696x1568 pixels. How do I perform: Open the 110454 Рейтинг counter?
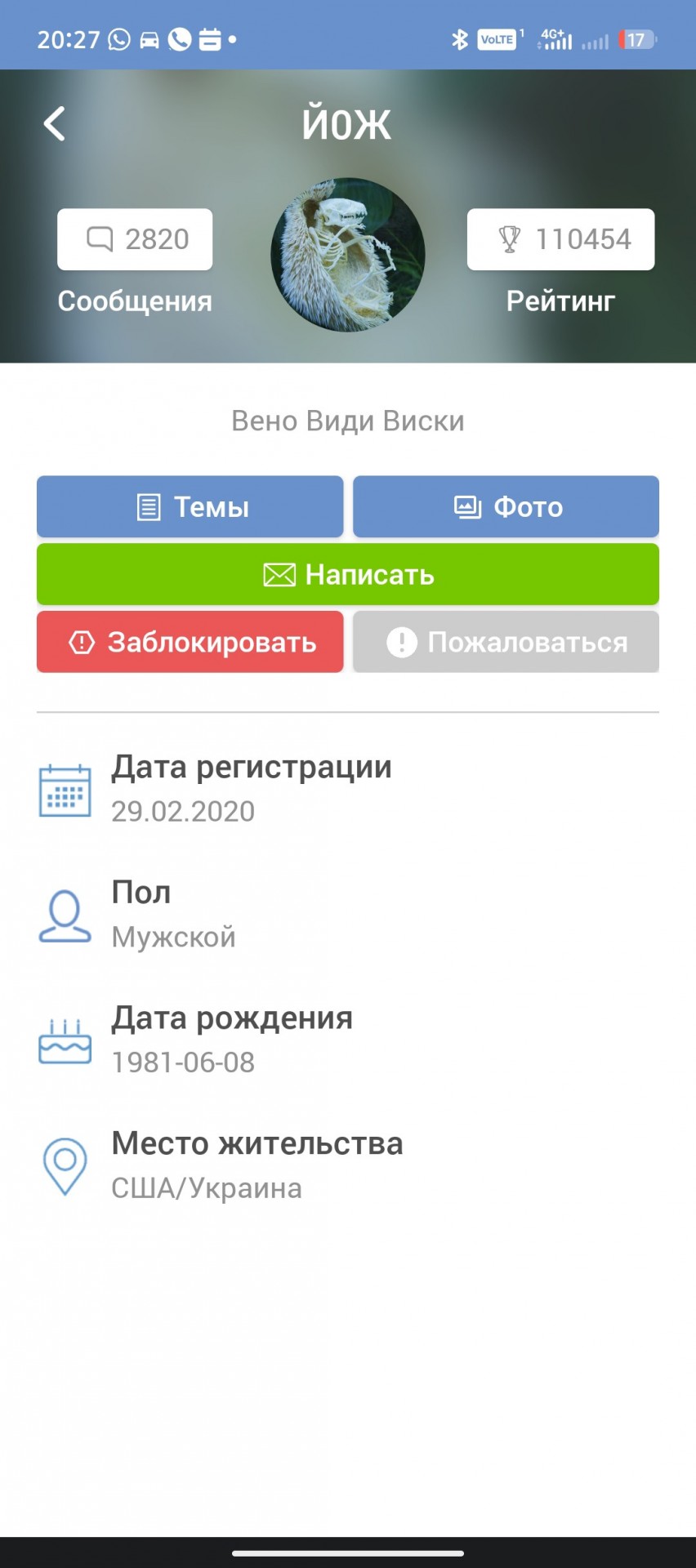560,239
